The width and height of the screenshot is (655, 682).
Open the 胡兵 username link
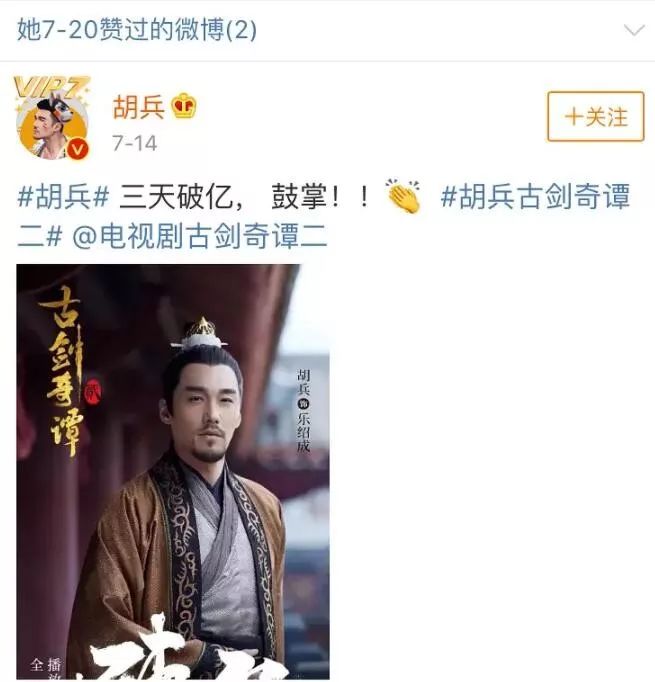point(139,106)
